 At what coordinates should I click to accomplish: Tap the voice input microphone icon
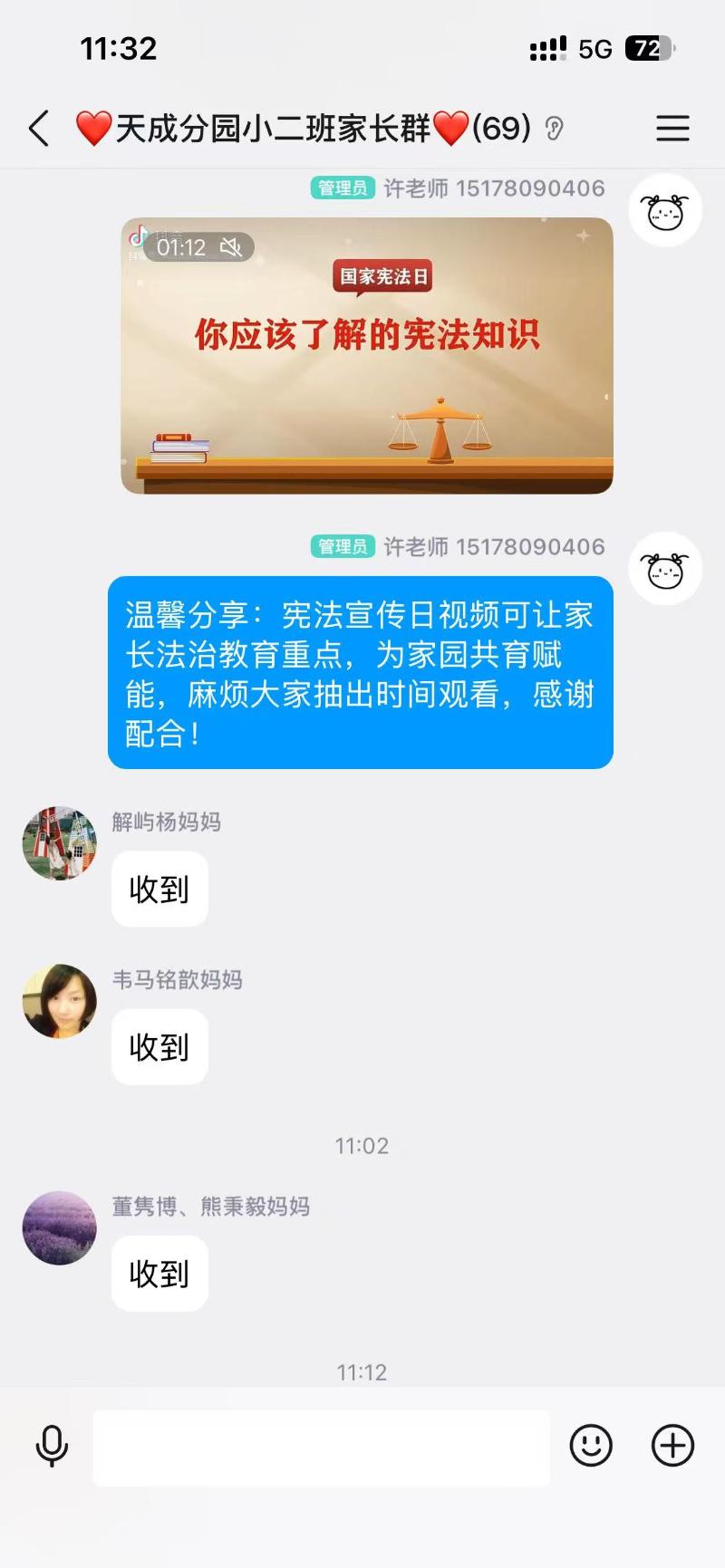pyautogui.click(x=52, y=1446)
